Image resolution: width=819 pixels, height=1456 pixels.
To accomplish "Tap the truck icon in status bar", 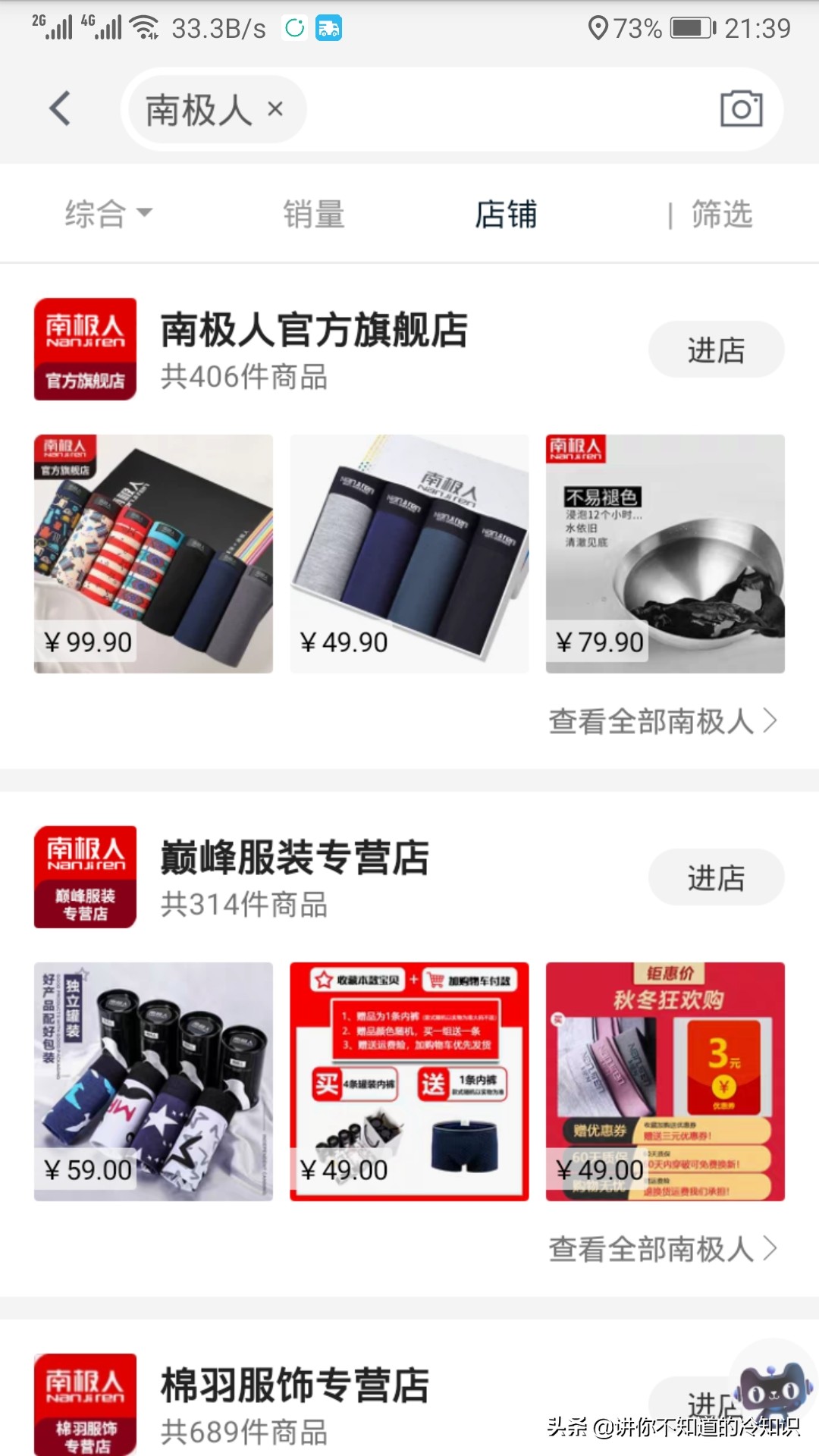I will pos(328,28).
